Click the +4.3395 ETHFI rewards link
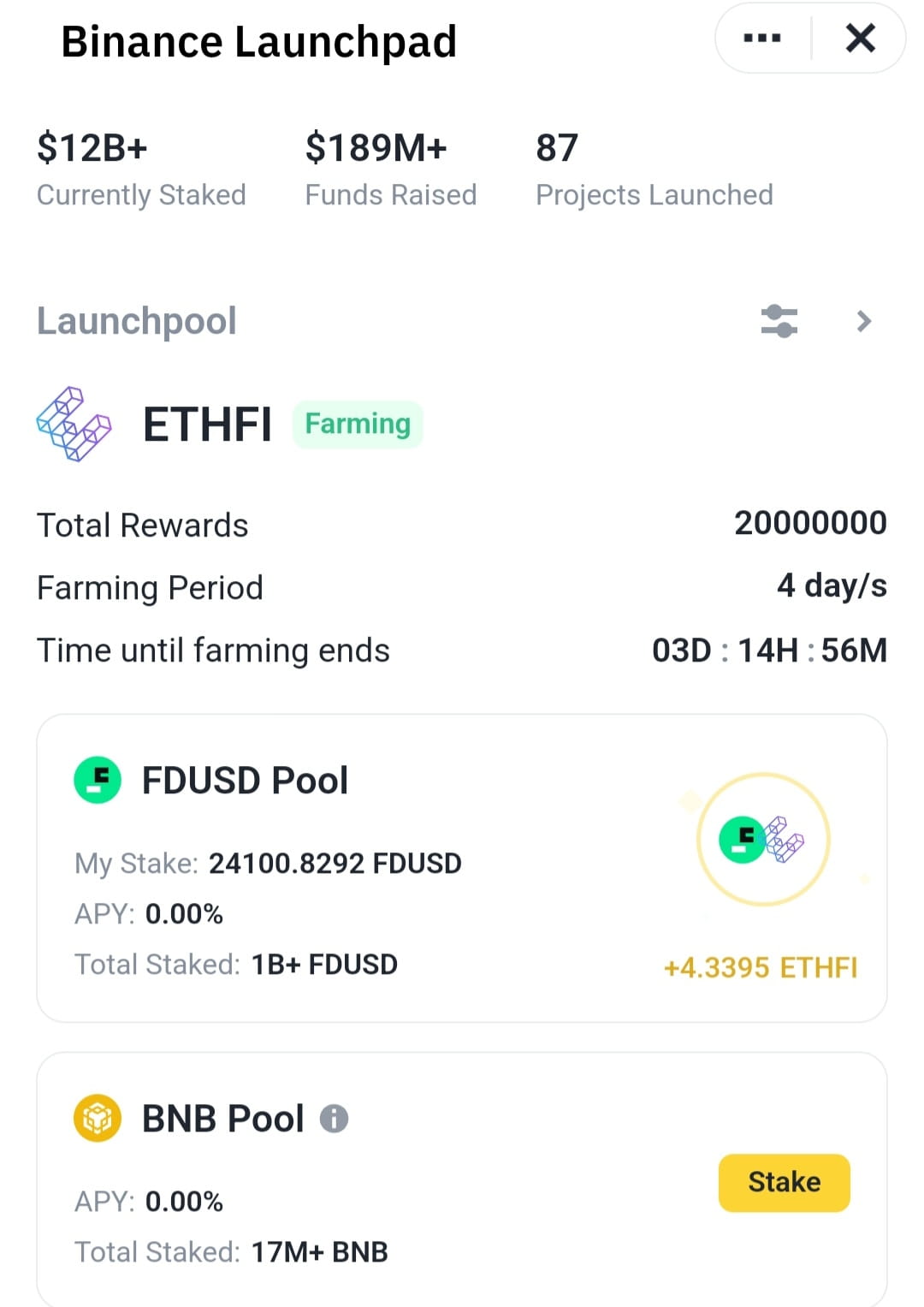924x1307 pixels. (761, 968)
